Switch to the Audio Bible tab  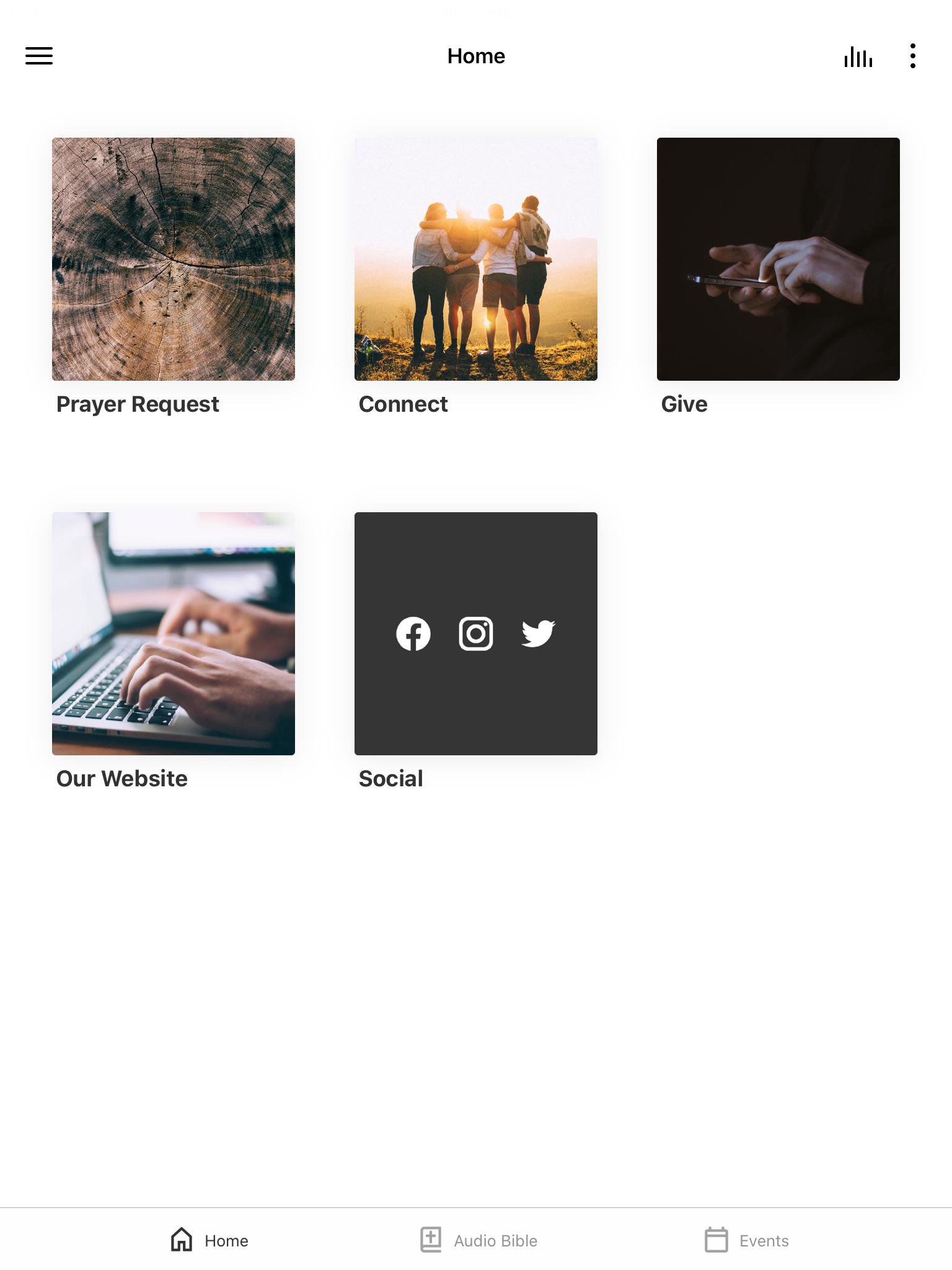[478, 1240]
